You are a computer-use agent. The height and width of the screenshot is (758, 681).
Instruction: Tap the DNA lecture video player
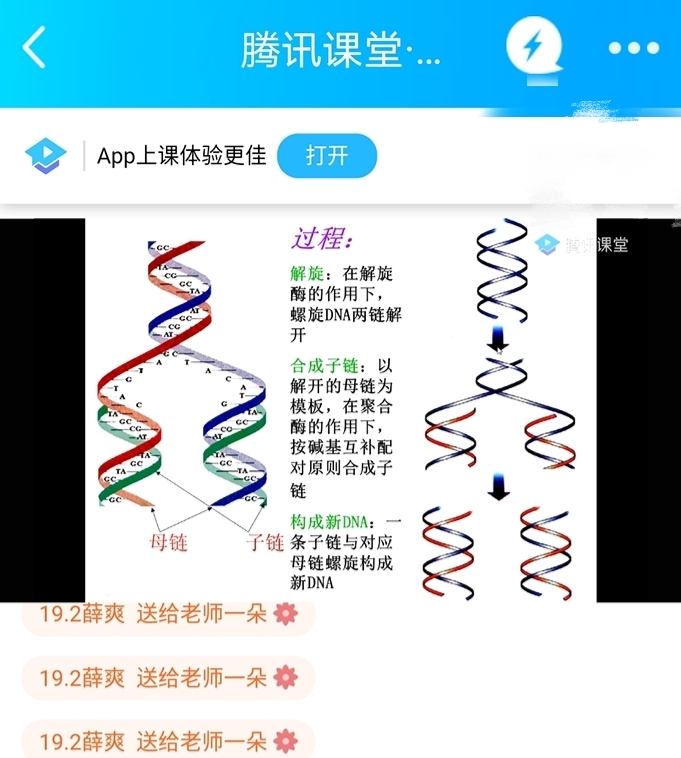pyautogui.click(x=340, y=410)
